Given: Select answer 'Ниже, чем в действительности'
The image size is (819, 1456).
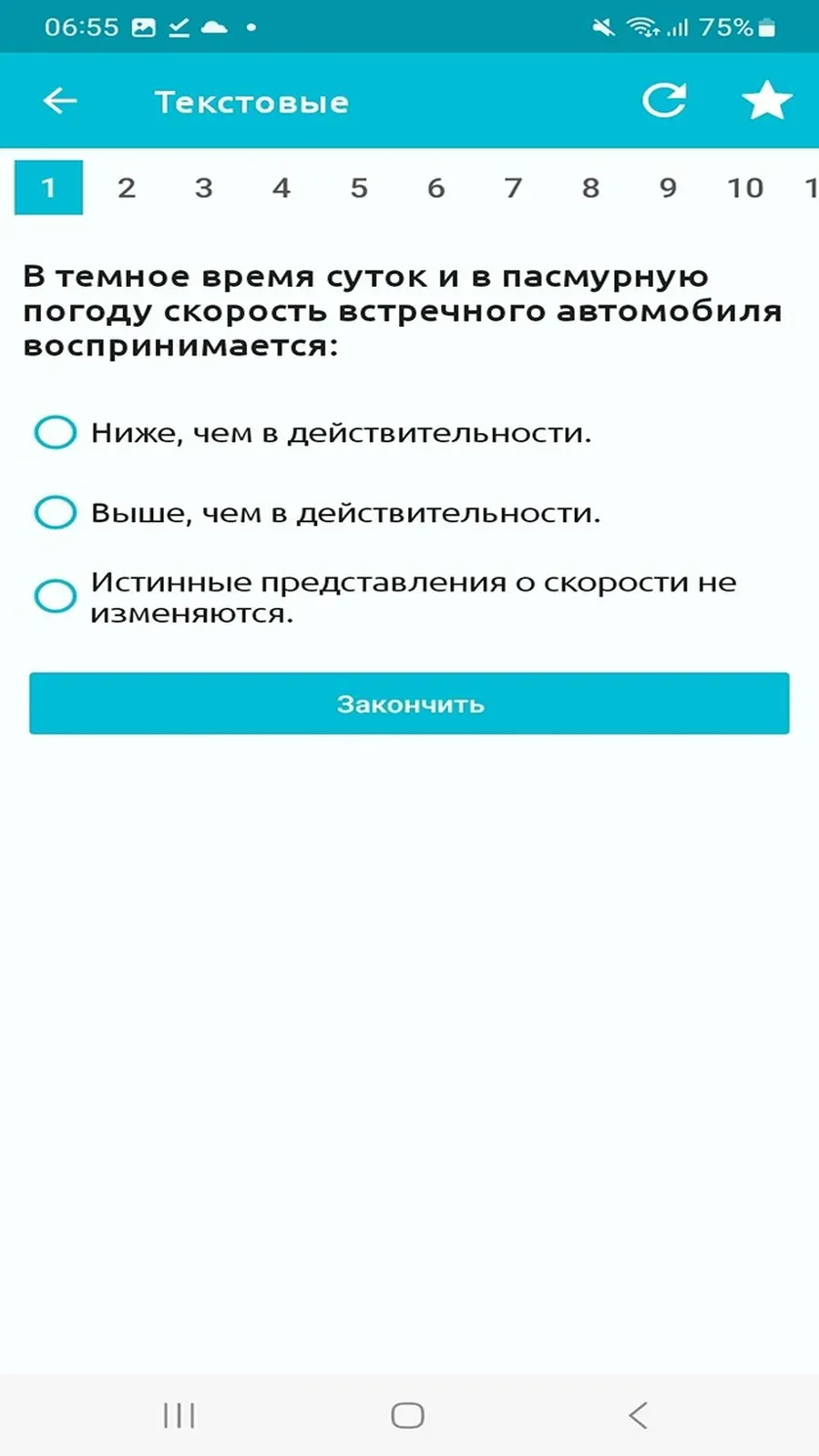Looking at the screenshot, I should coord(312,432).
